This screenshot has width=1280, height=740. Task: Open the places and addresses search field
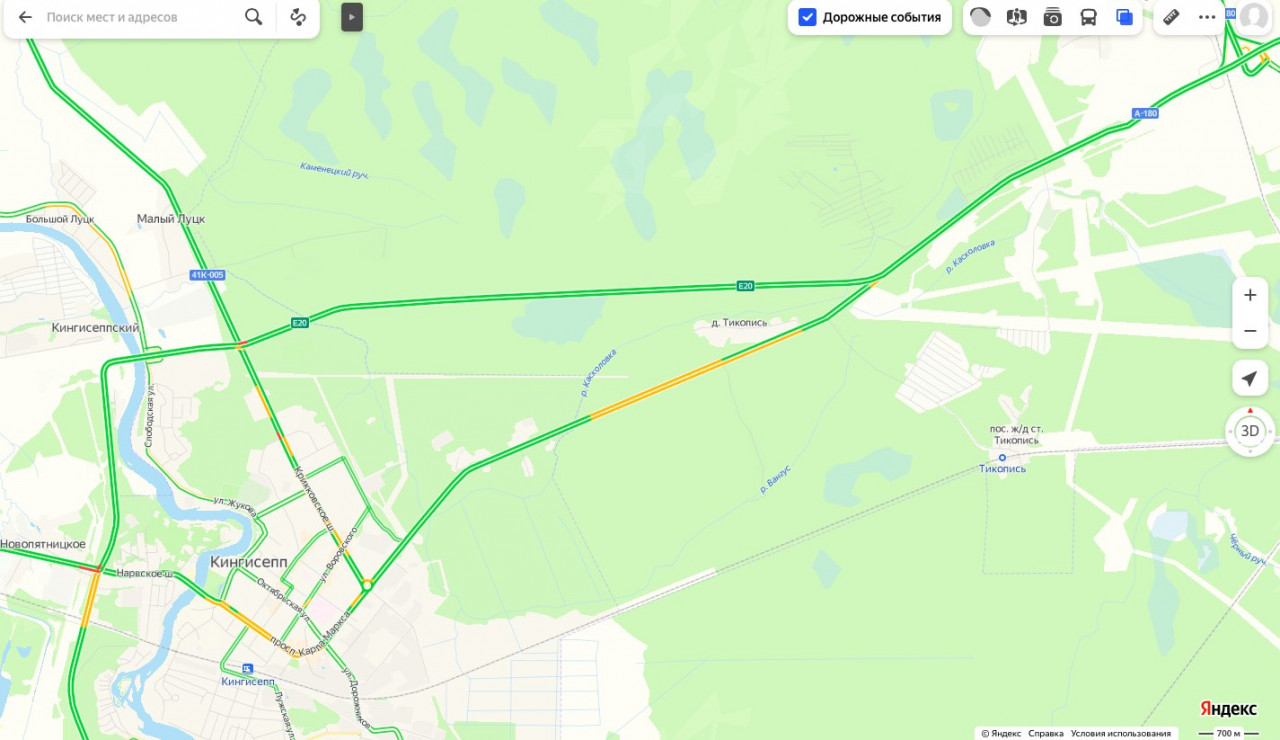pos(140,17)
